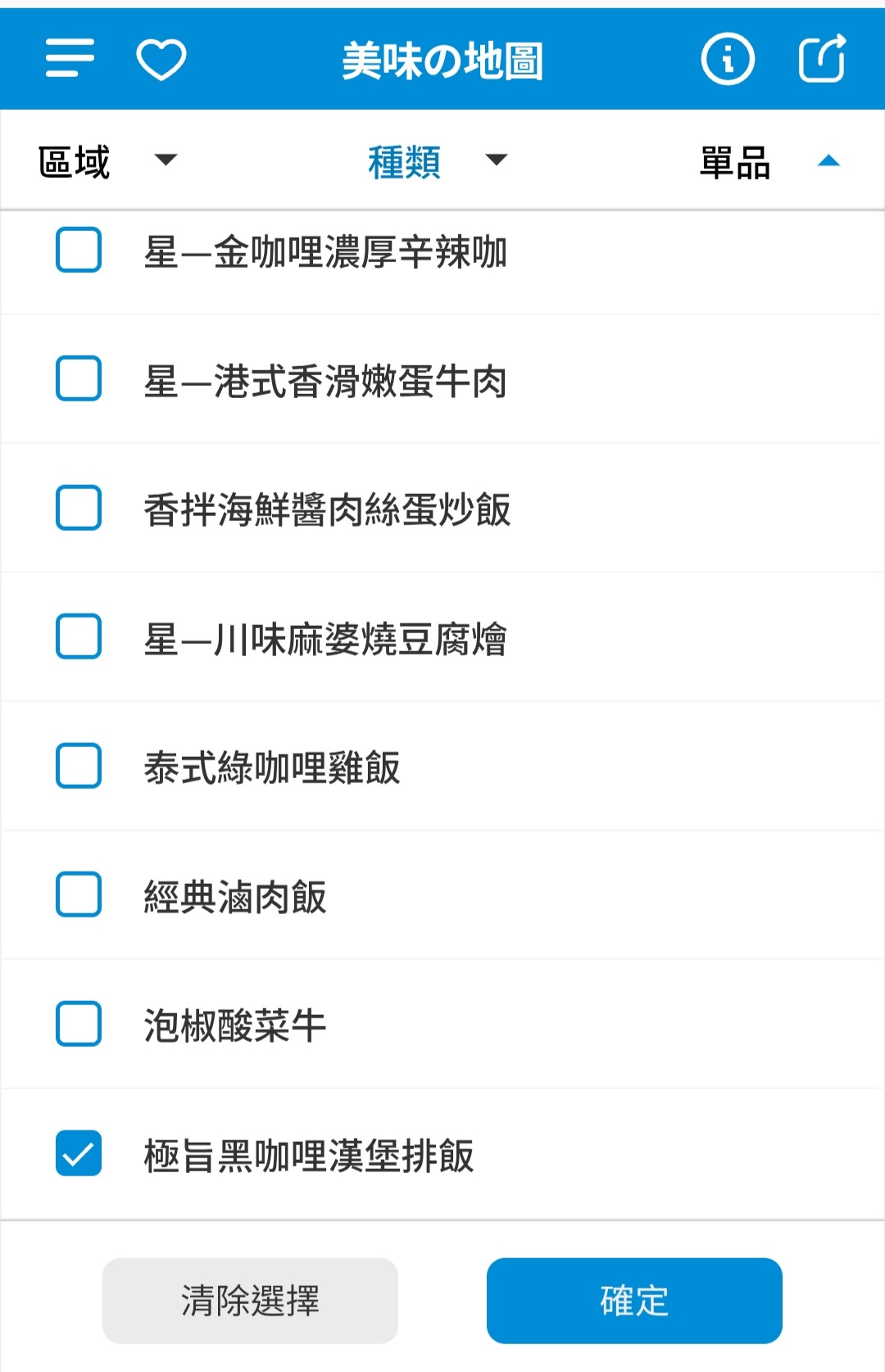This screenshot has height=1372, width=885.
Task: Expand the 區域 dropdown
Action: tap(107, 161)
